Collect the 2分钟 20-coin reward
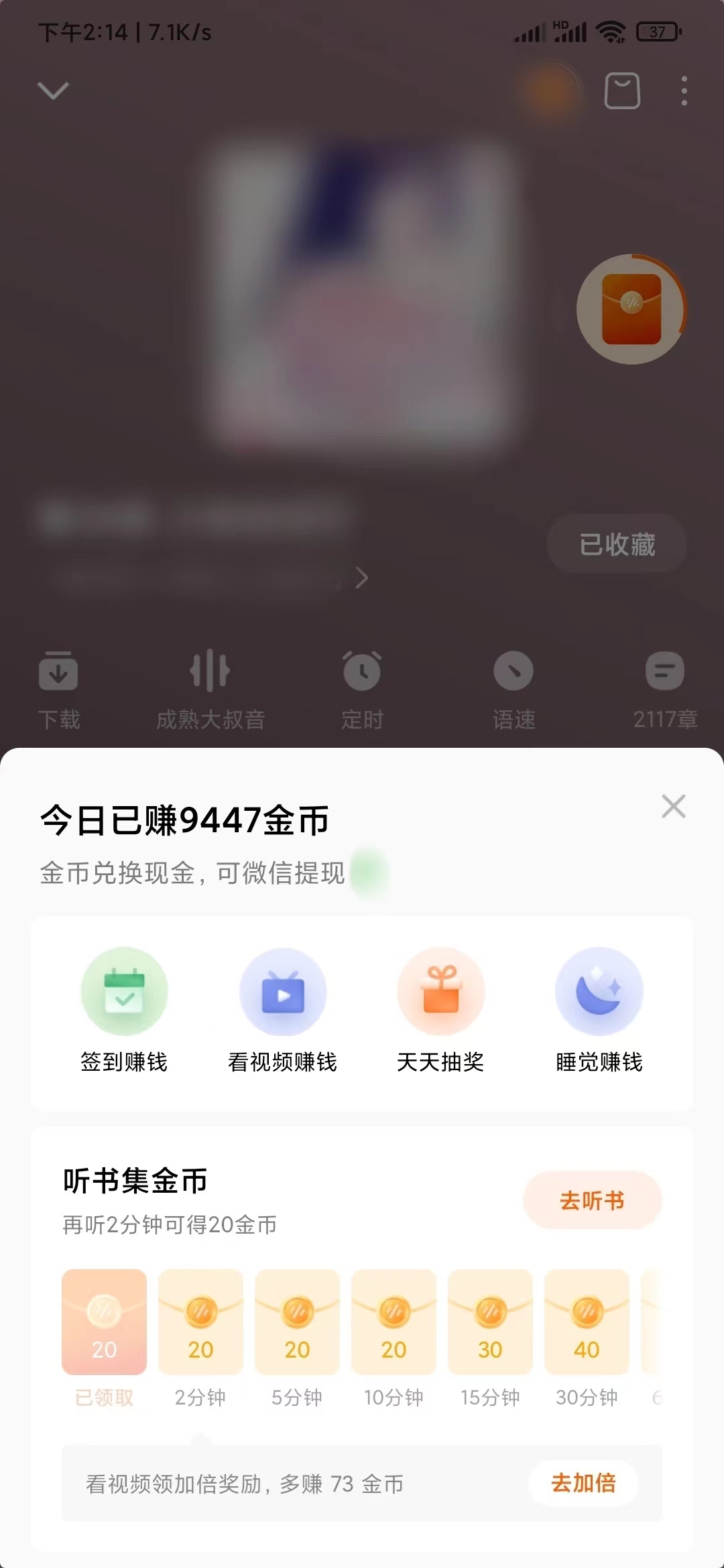This screenshot has height=1568, width=724. pos(200,1321)
